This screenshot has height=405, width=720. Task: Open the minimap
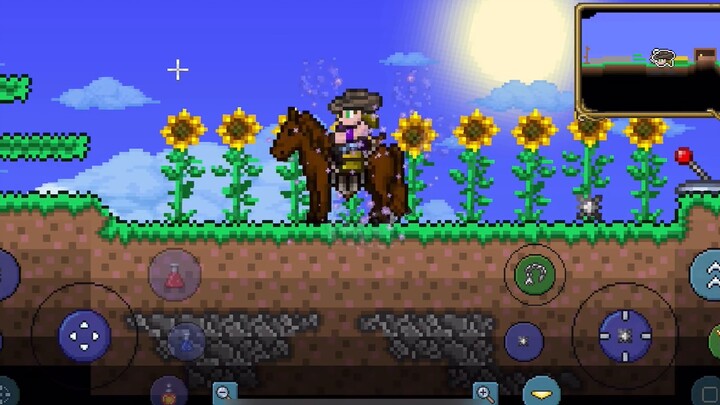647,59
